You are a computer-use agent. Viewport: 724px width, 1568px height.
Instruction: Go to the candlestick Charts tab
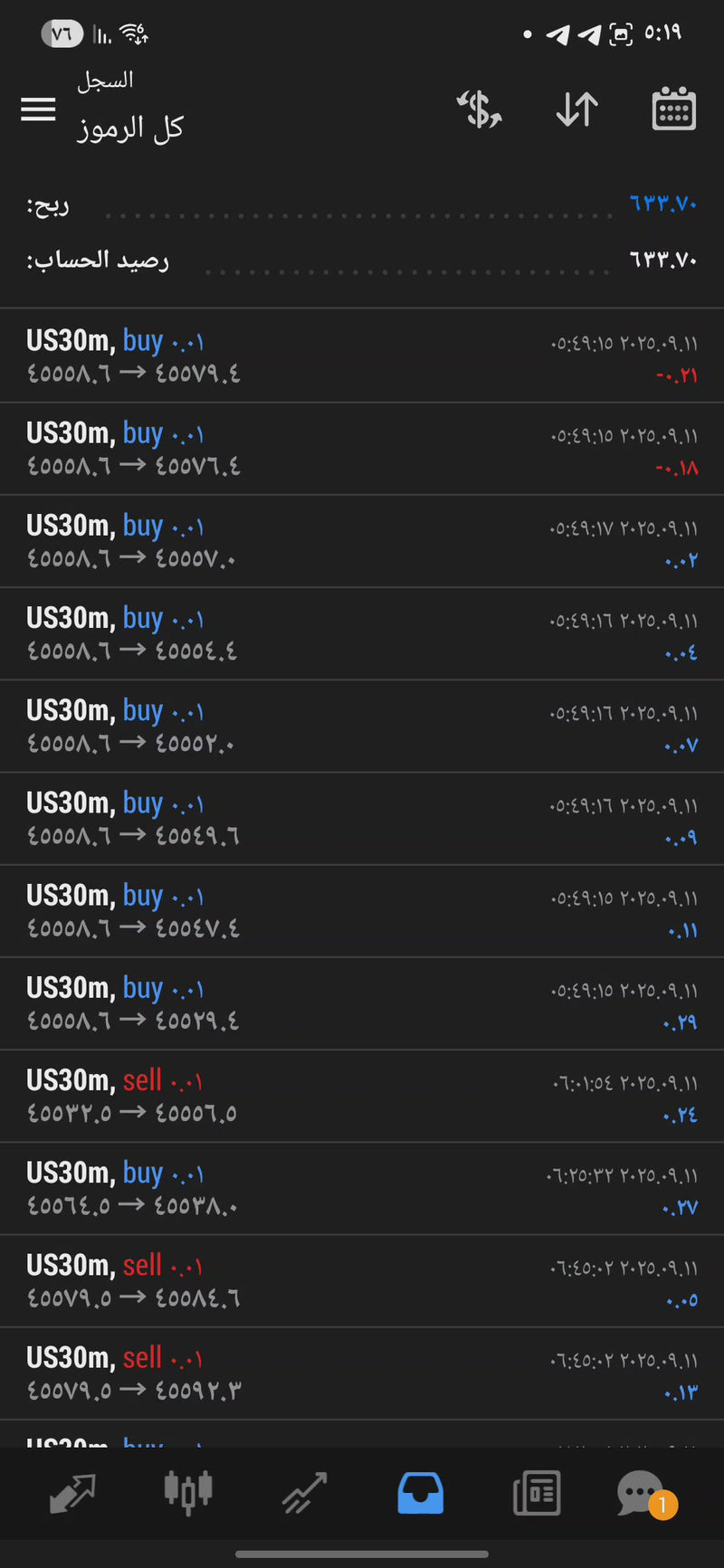(x=188, y=1493)
